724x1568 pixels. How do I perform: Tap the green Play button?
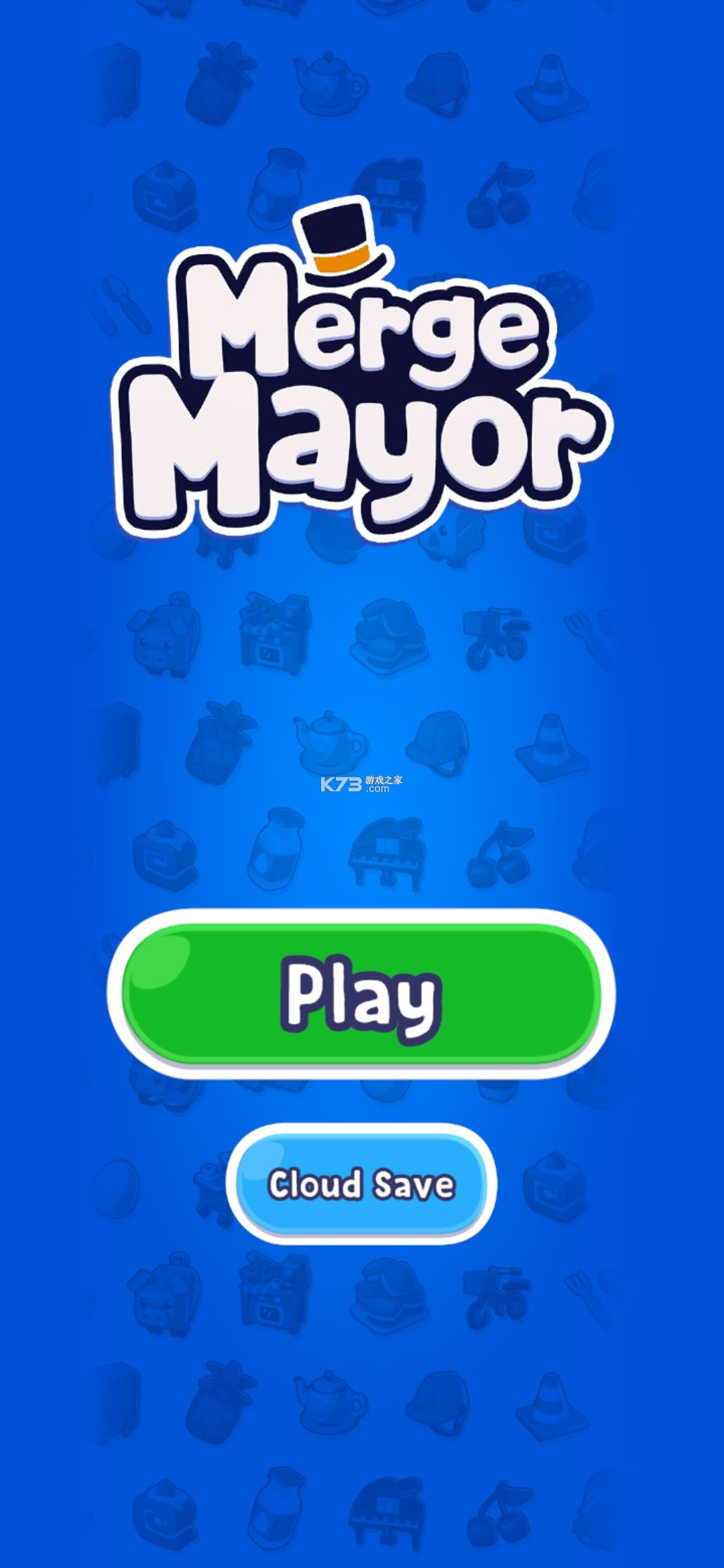pos(361,994)
